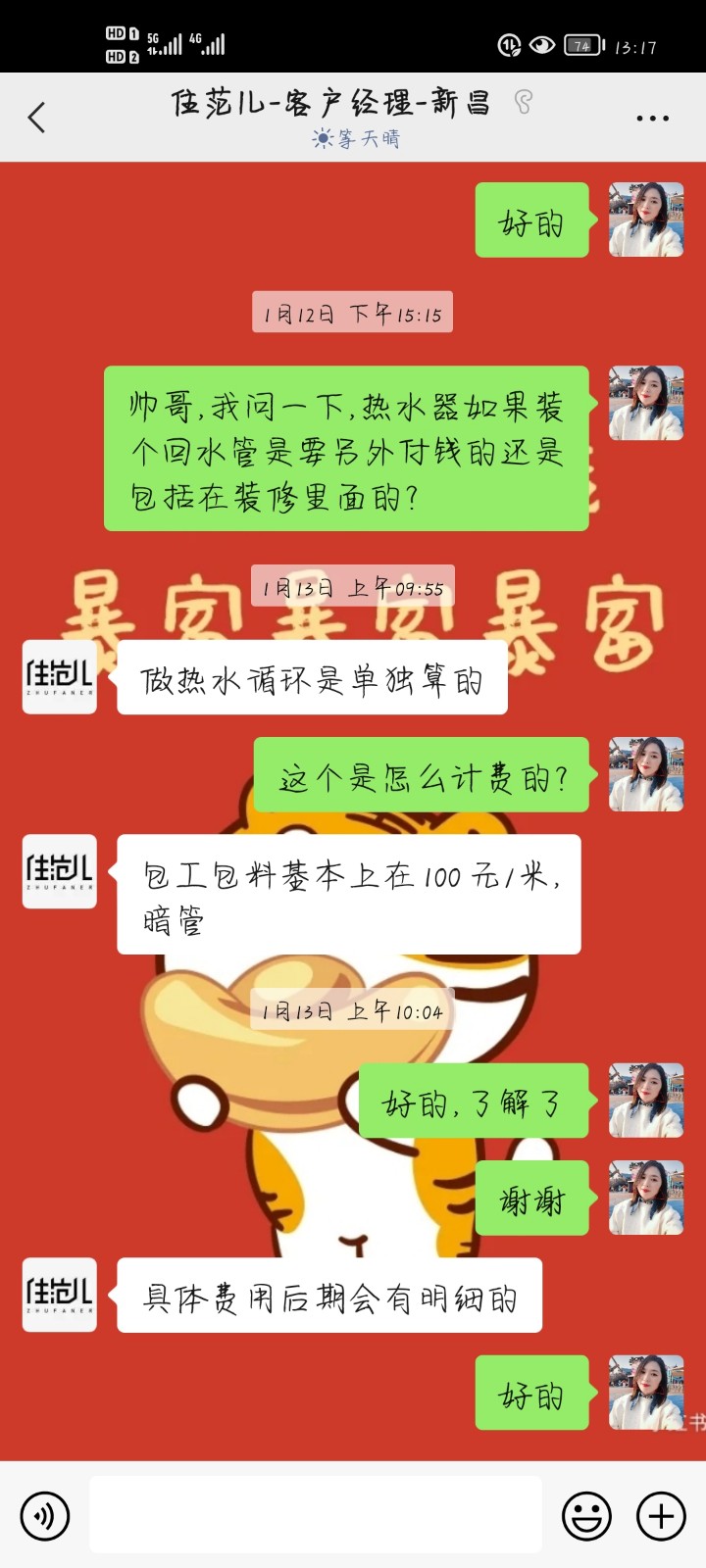This screenshot has height=1568, width=706.
Task: Open the contact's avatar beside 做热水循环是单独算的
Action: click(60, 676)
